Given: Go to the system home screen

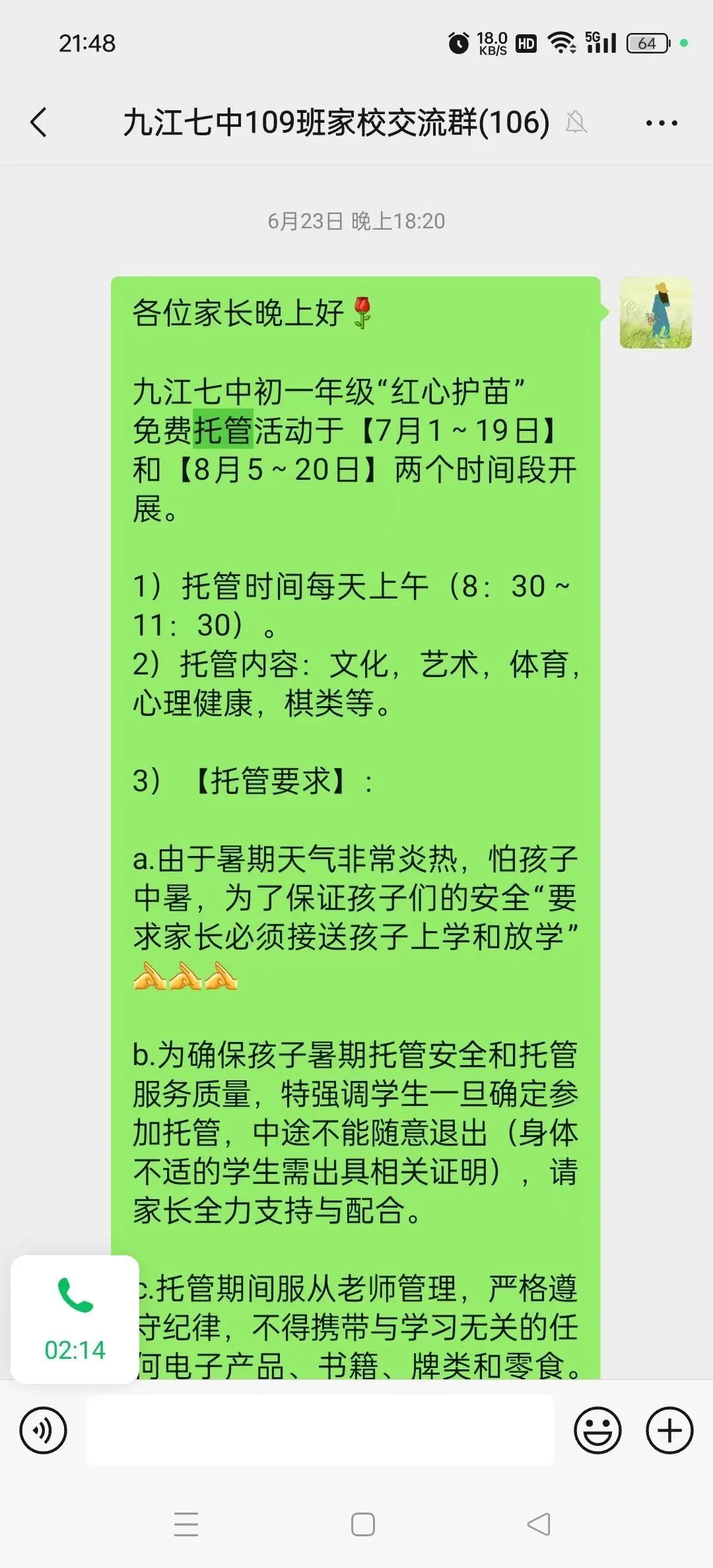Looking at the screenshot, I should pyautogui.click(x=362, y=1524).
